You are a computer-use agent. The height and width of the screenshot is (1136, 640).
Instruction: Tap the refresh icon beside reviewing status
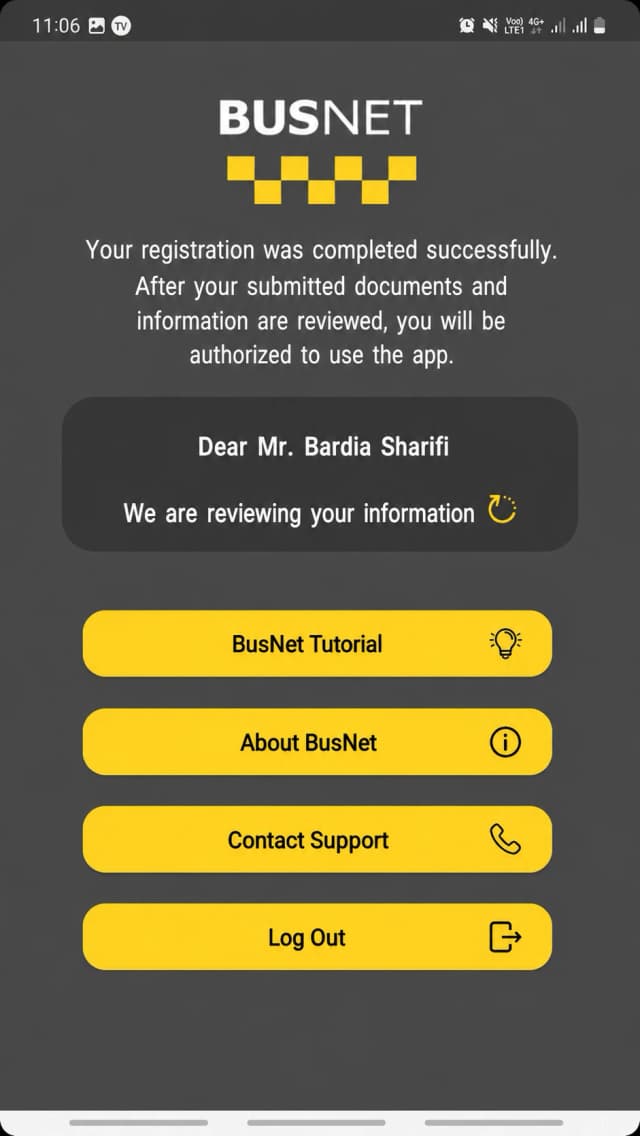coord(502,509)
